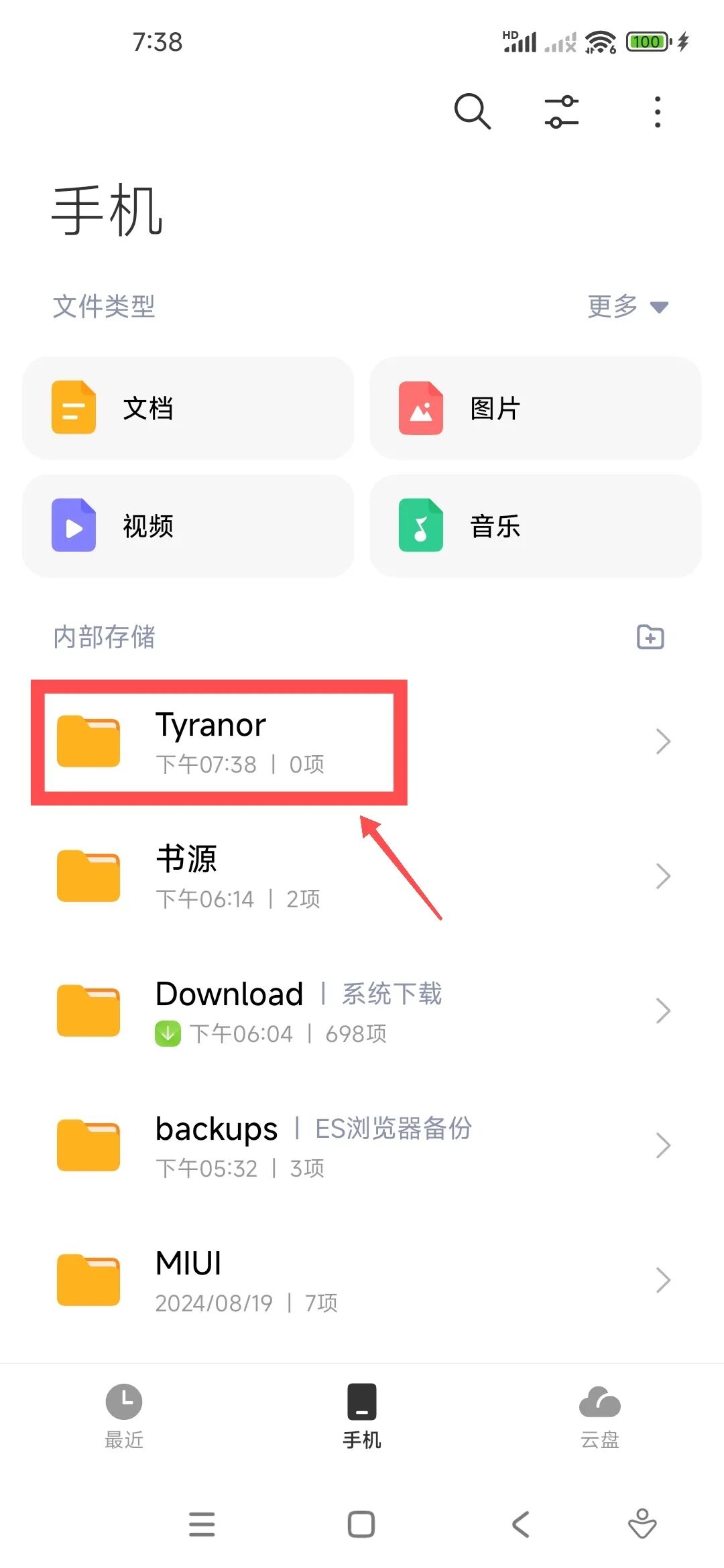724x1568 pixels.
Task: Open the backups folder
Action: click(362, 1146)
